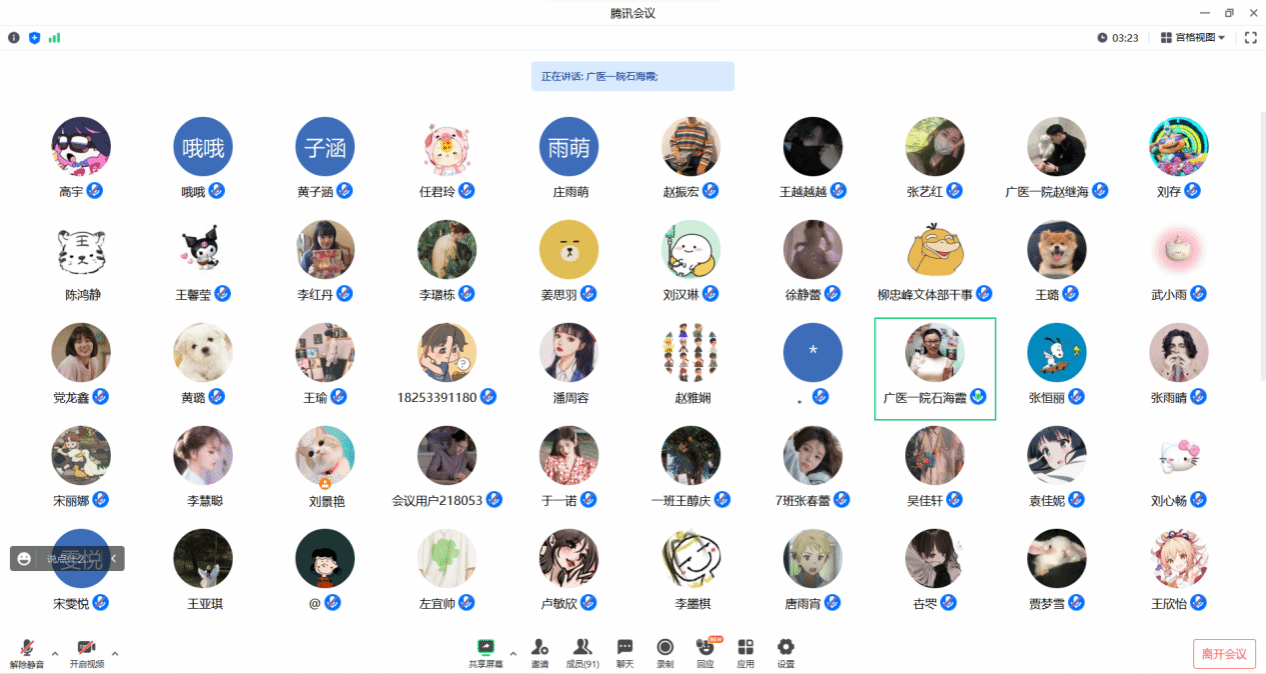Image resolution: width=1266 pixels, height=674 pixels.
Task: Leave the meeting via 离开会议
Action: point(1224,654)
